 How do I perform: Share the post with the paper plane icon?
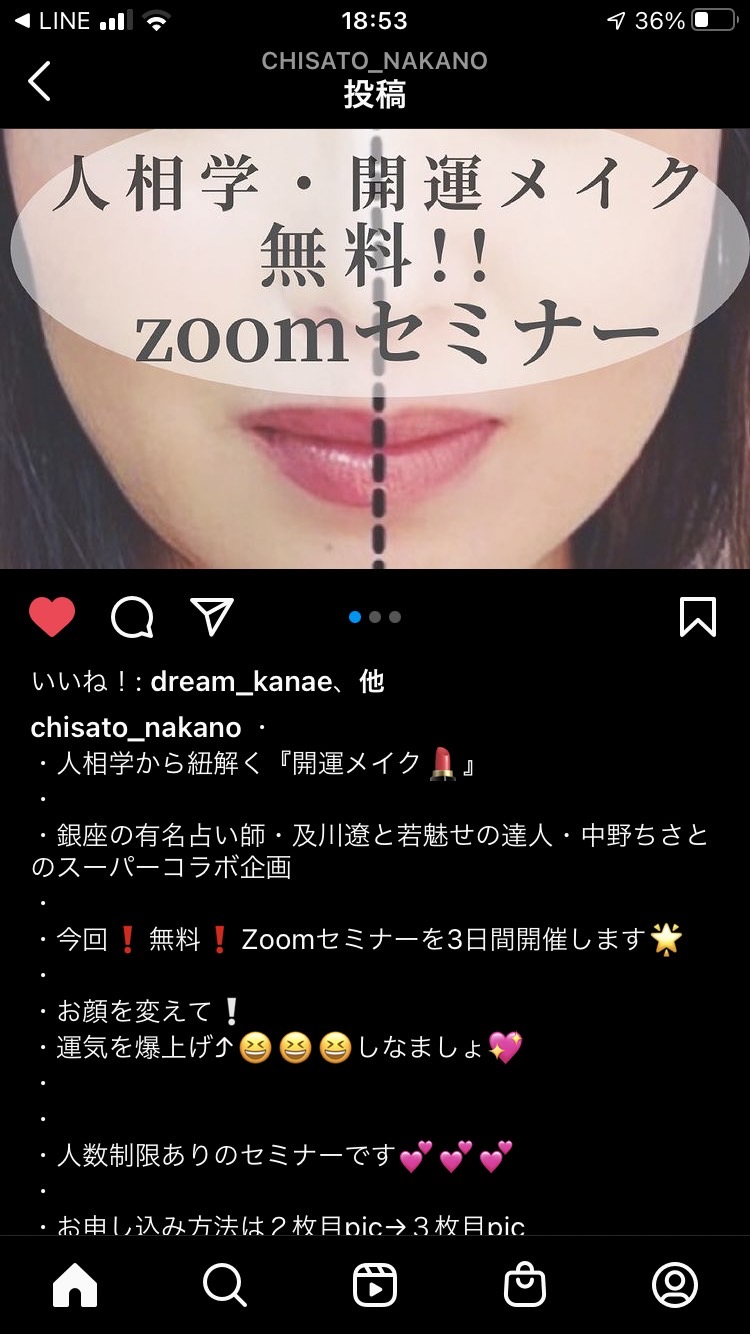212,617
